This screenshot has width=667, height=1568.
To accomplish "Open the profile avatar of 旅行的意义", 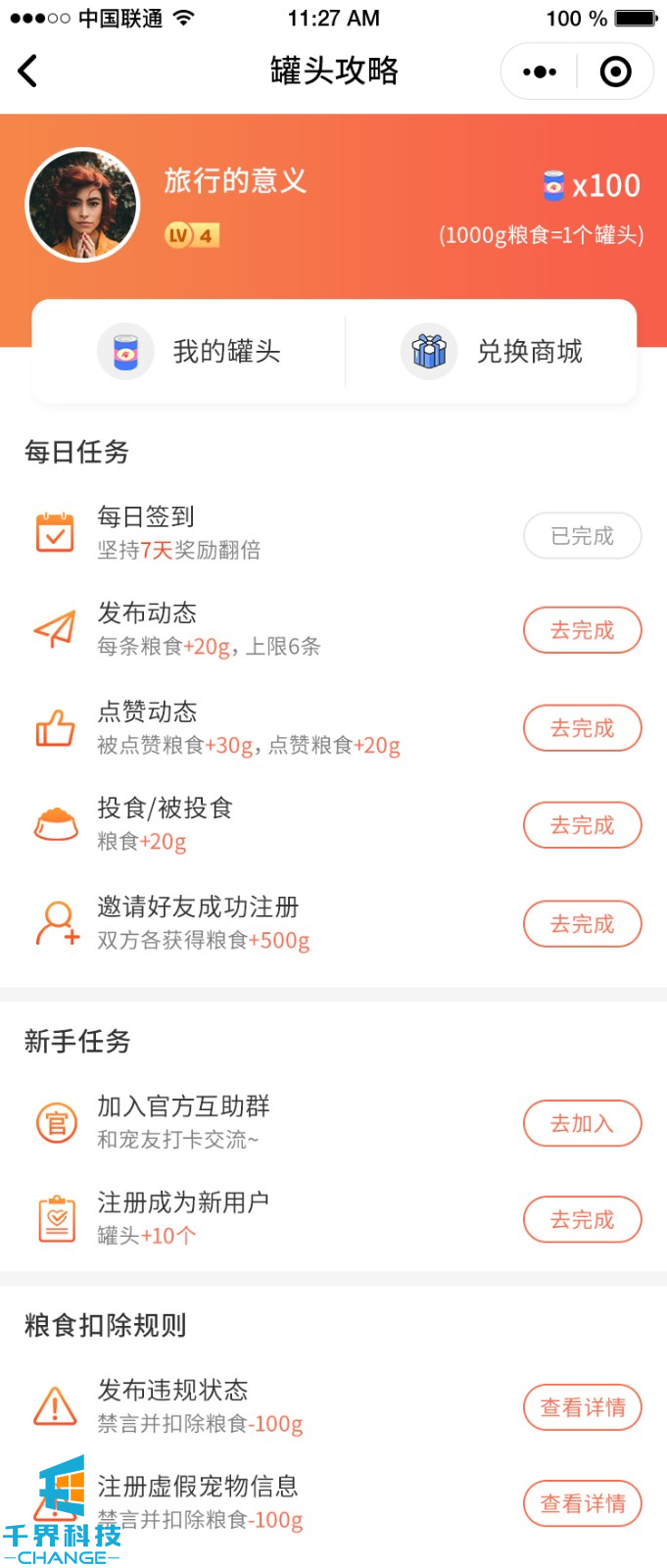I will tap(83, 205).
